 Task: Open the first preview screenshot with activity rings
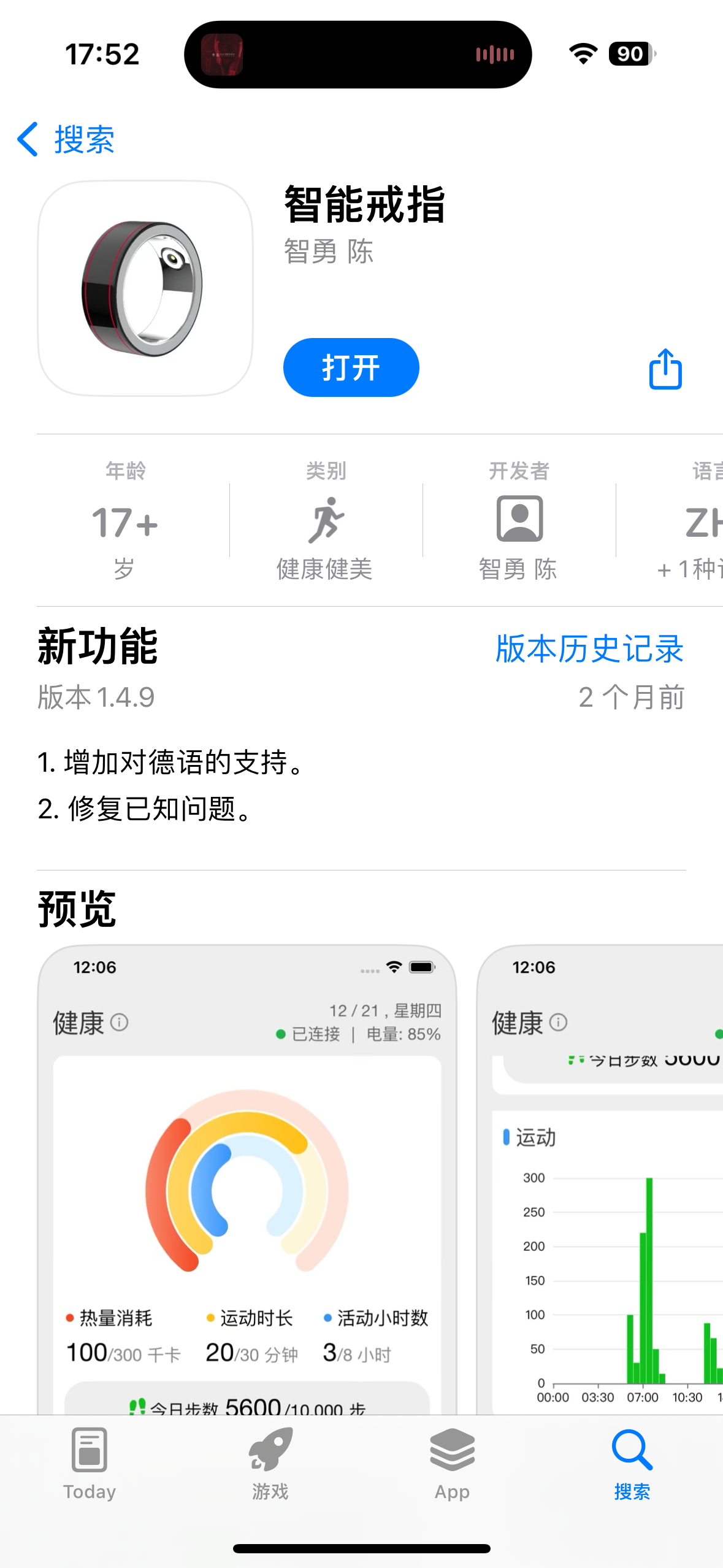click(x=247, y=1180)
